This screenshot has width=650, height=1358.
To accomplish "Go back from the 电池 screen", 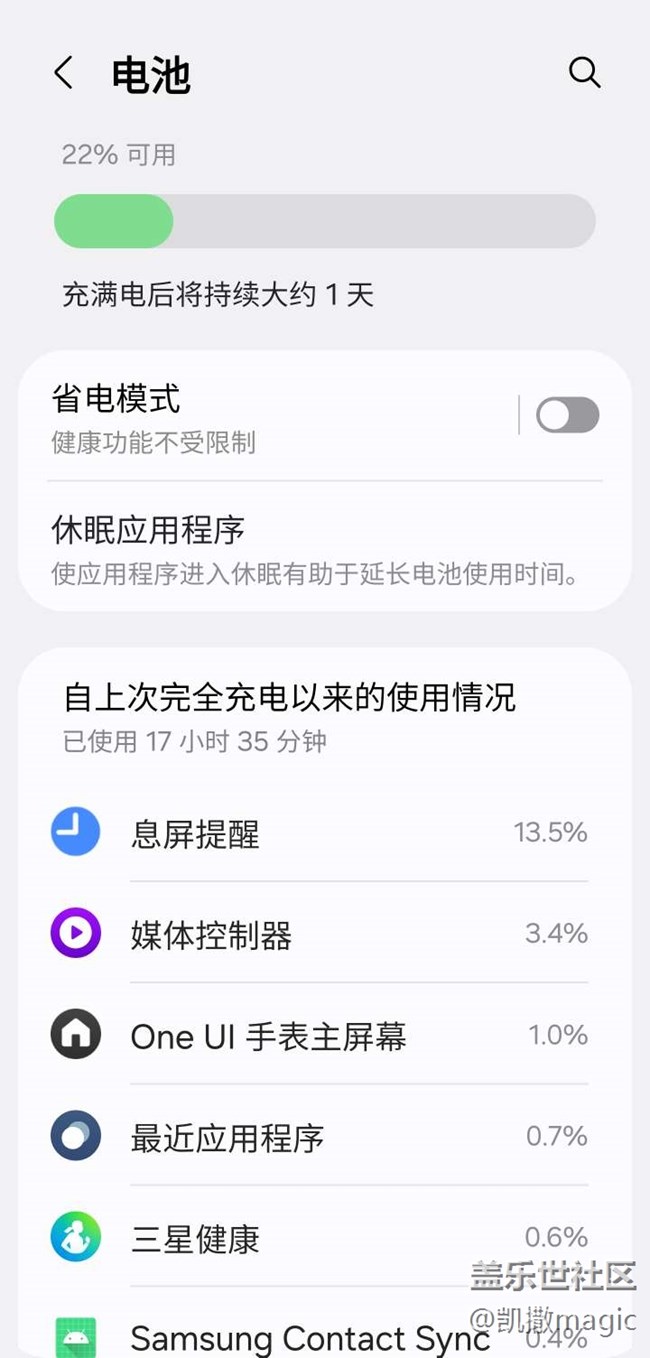I will (x=64, y=73).
